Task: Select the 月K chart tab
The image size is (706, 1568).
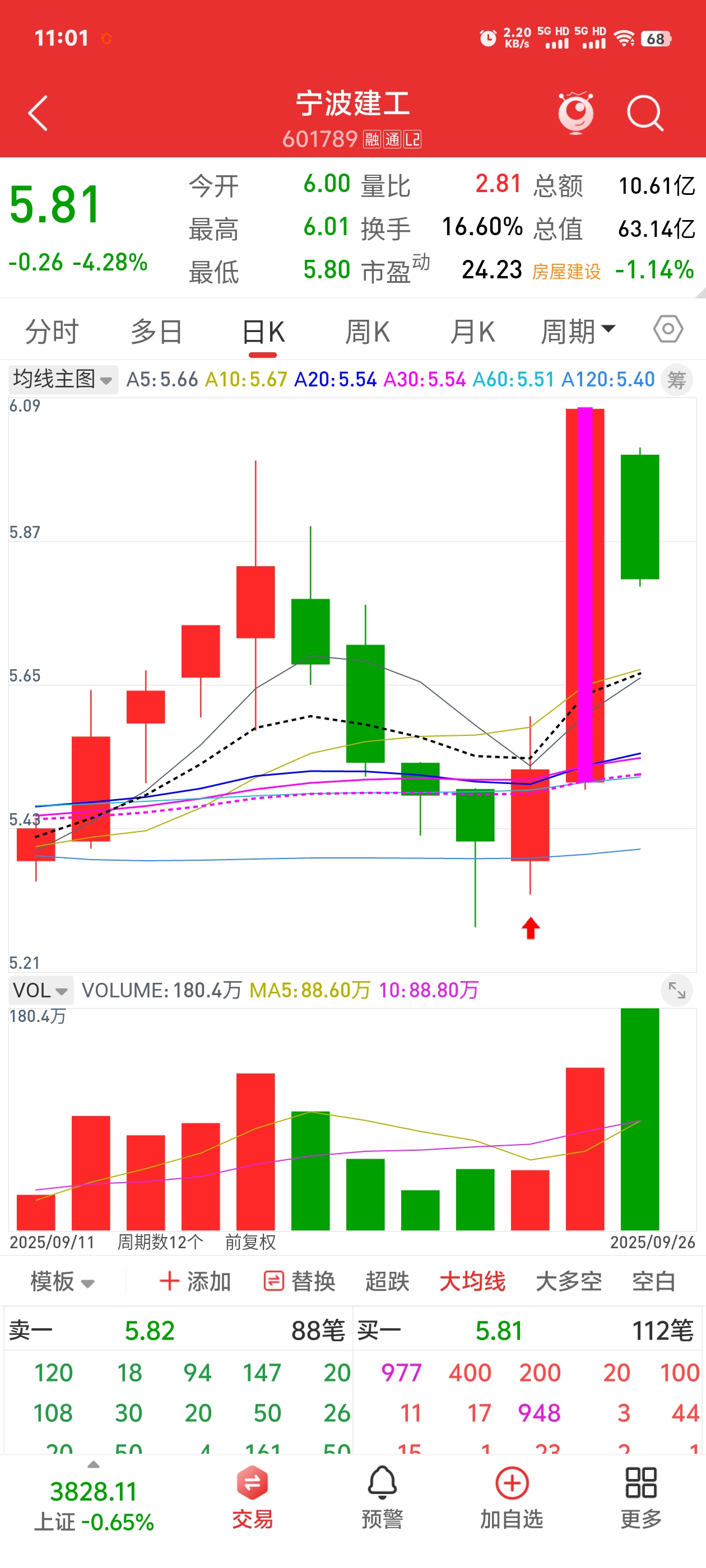Action: click(x=472, y=332)
